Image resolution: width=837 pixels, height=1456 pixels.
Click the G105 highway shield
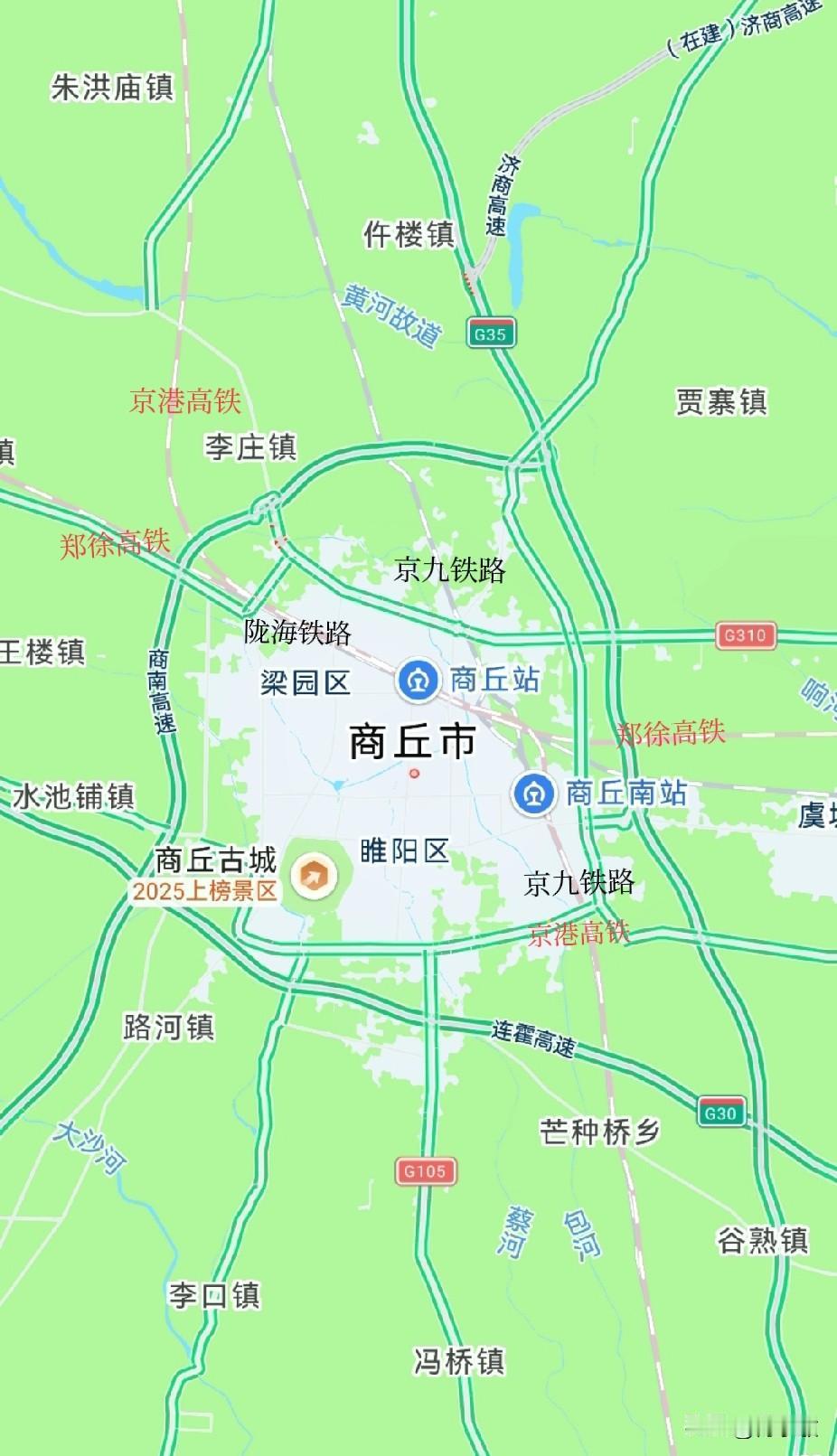tap(426, 1171)
